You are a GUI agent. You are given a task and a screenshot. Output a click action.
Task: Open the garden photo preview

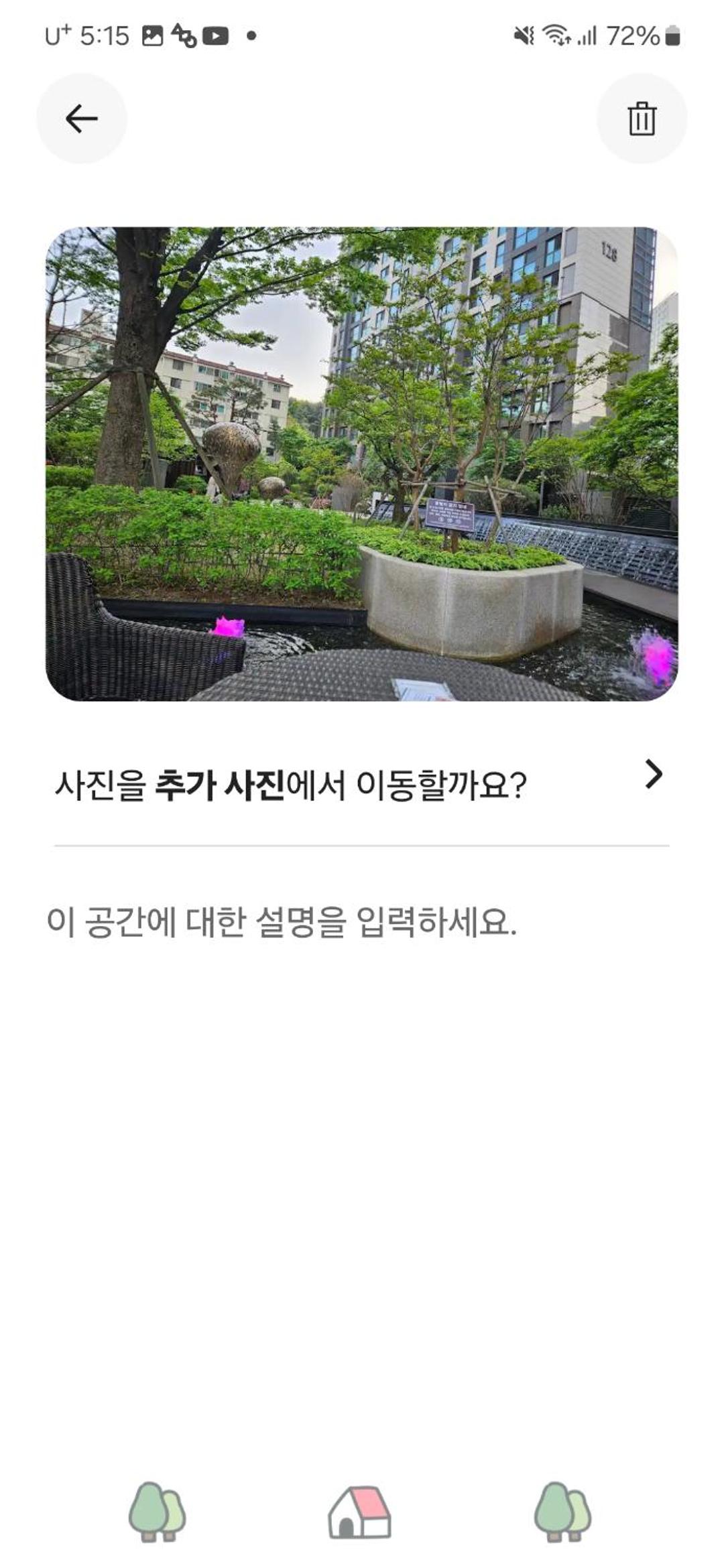(362, 464)
